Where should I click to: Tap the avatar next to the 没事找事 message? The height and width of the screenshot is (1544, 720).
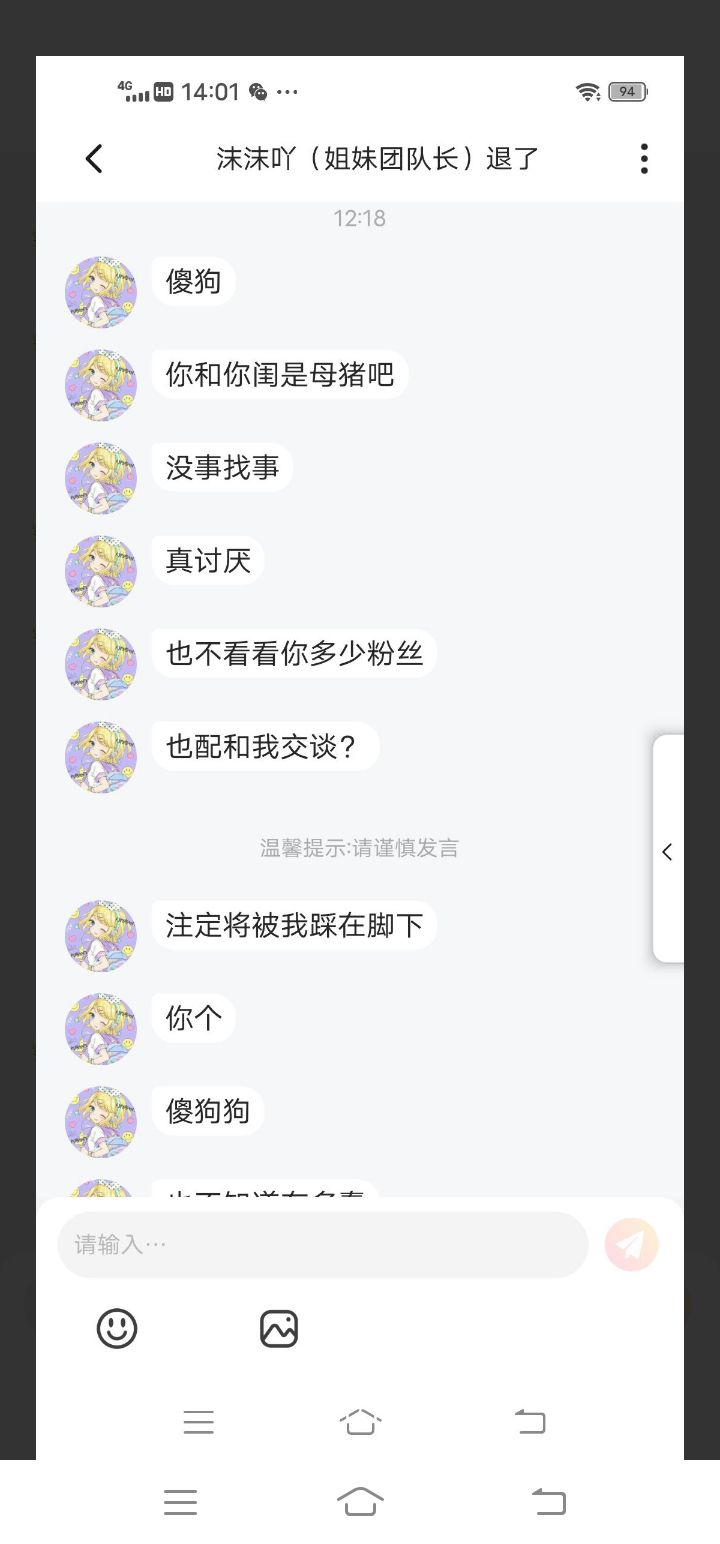pos(101,479)
